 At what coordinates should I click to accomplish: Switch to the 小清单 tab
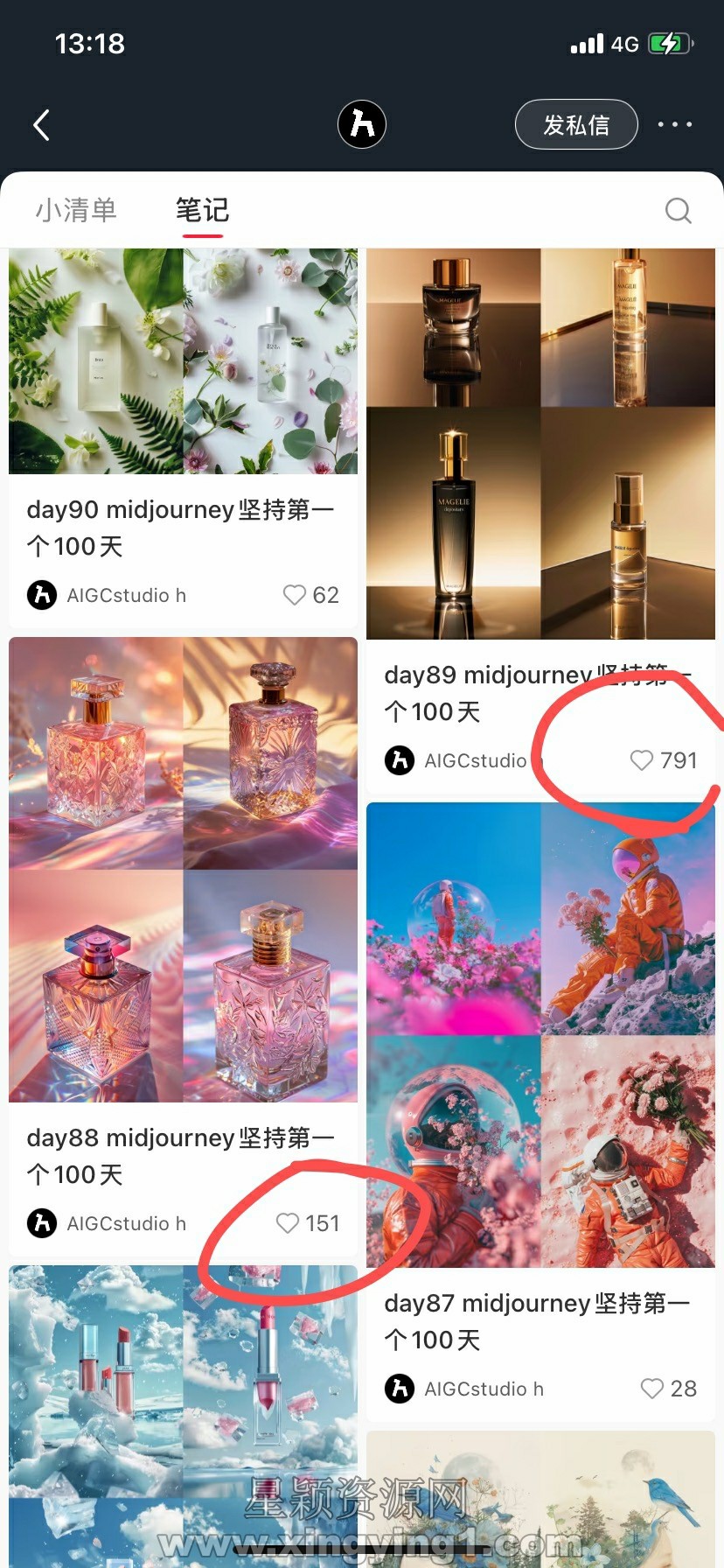(76, 210)
